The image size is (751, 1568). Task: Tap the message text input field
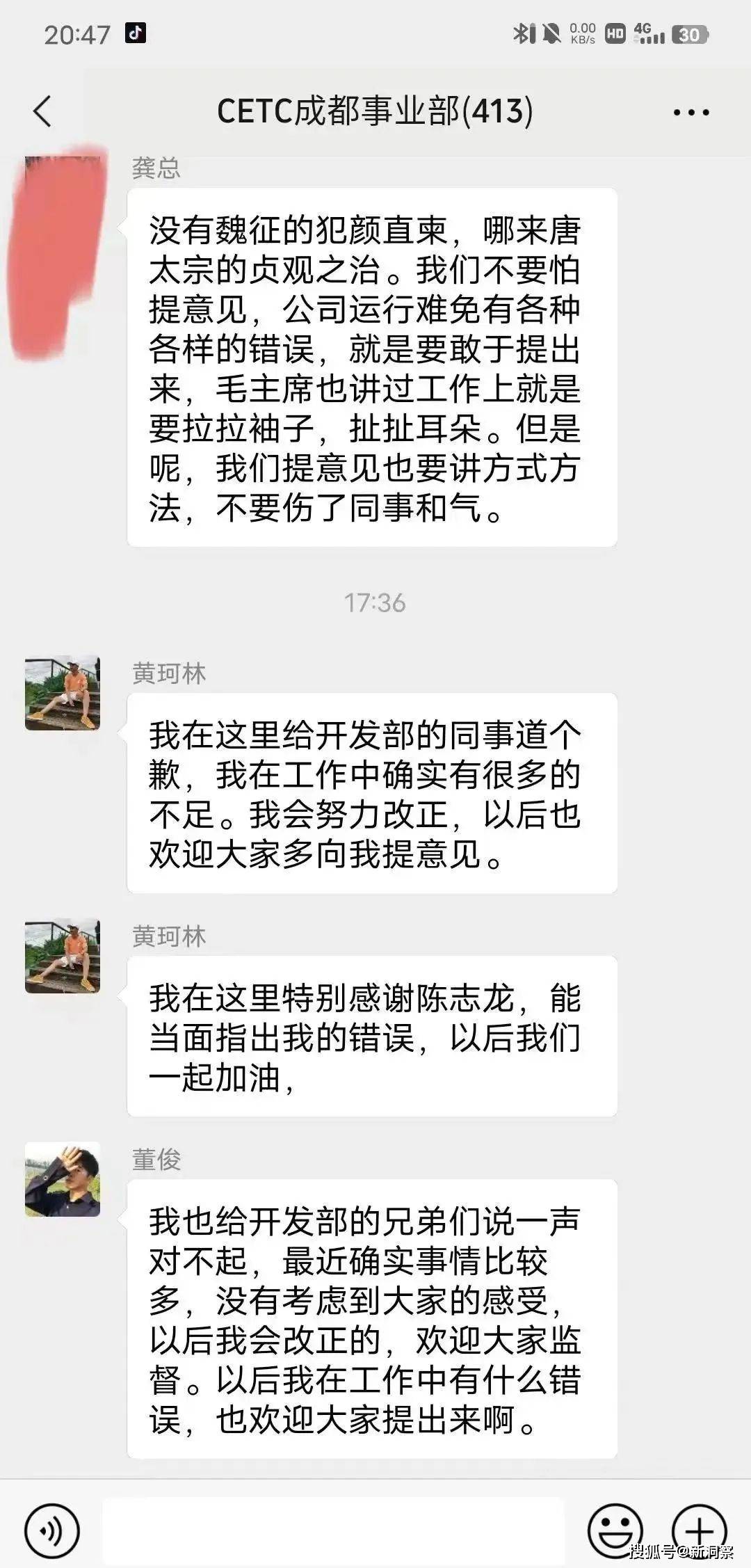(x=334, y=1531)
